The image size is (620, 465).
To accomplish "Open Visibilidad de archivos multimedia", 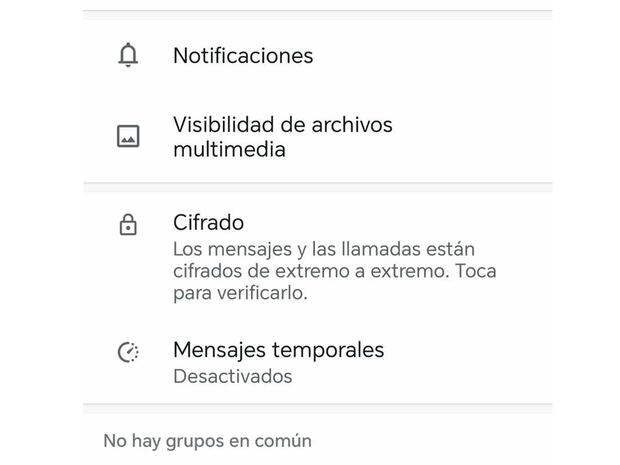I will click(x=282, y=137).
